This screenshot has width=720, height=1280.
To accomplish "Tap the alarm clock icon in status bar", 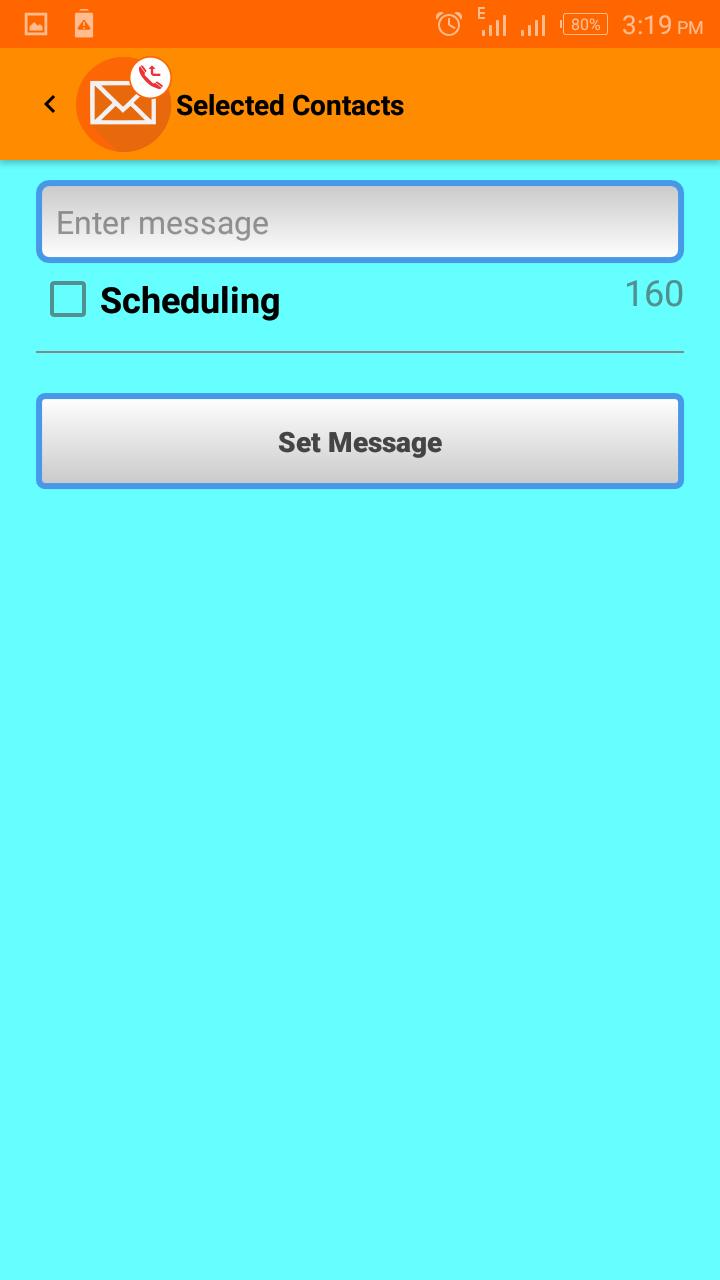I will [449, 22].
